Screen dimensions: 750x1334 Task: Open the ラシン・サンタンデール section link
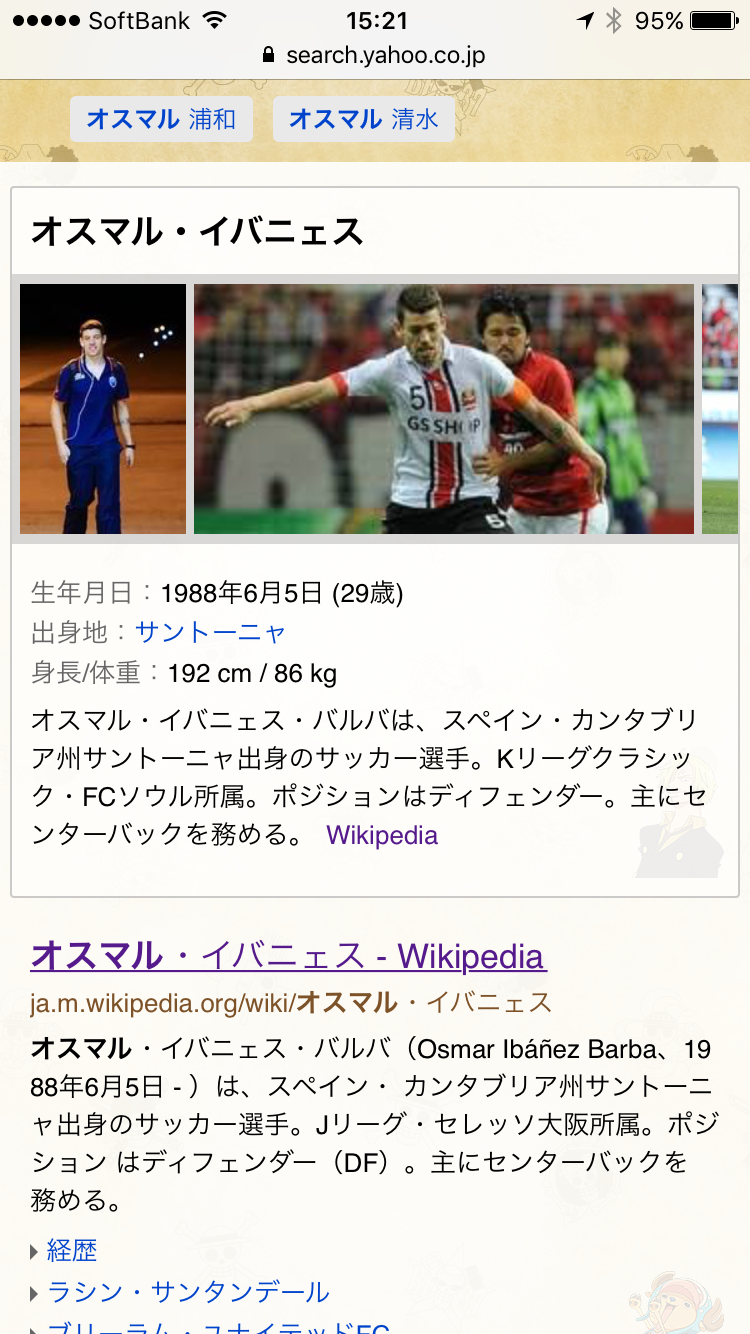188,1292
